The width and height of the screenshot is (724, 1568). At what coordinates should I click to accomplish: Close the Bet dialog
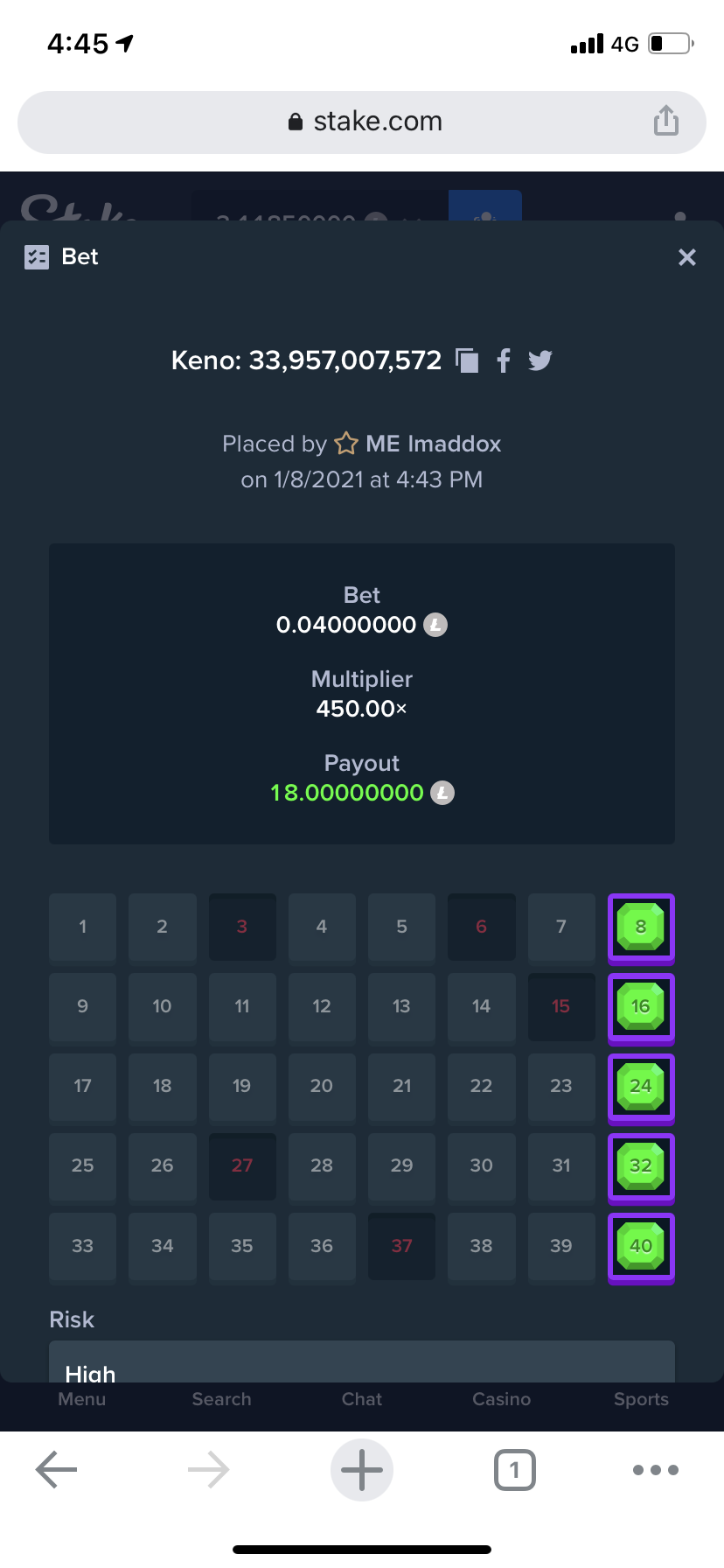tap(687, 257)
